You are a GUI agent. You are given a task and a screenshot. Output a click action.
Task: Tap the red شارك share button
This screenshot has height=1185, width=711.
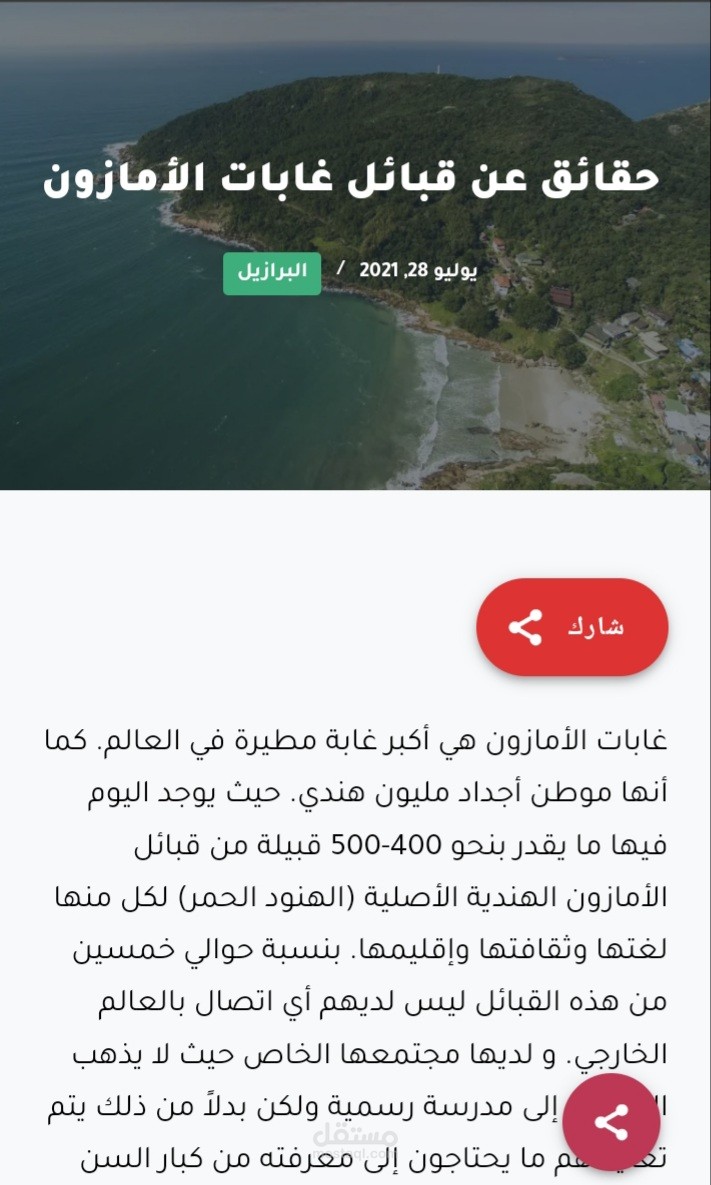[x=572, y=627]
